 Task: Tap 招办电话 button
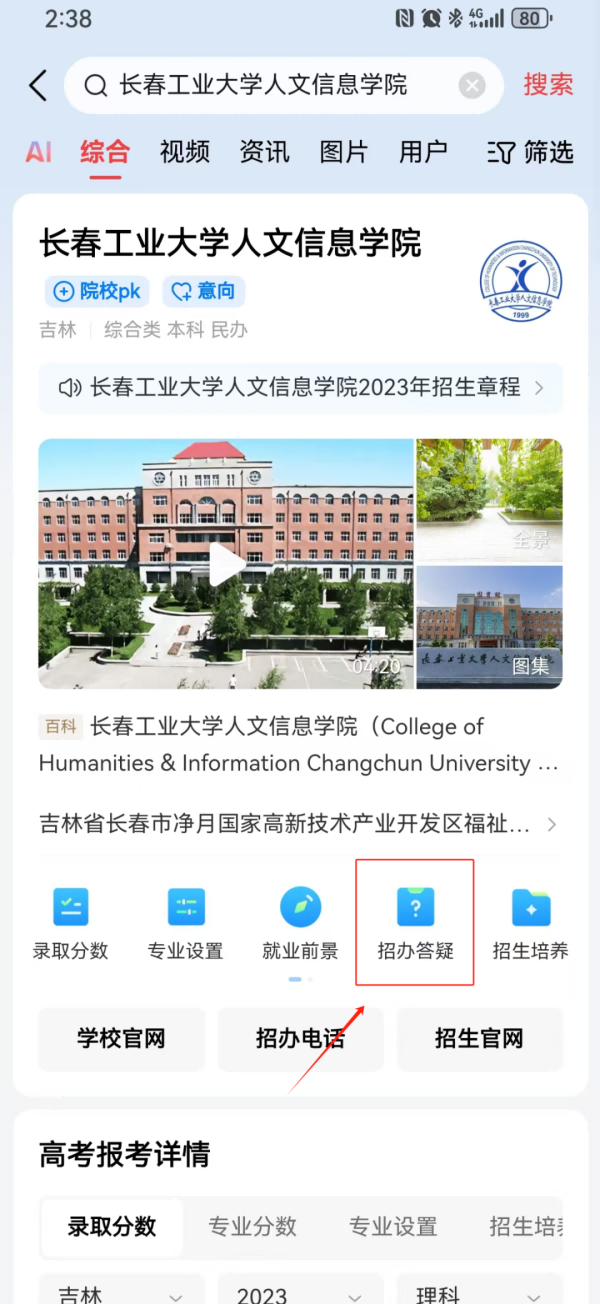point(300,1039)
